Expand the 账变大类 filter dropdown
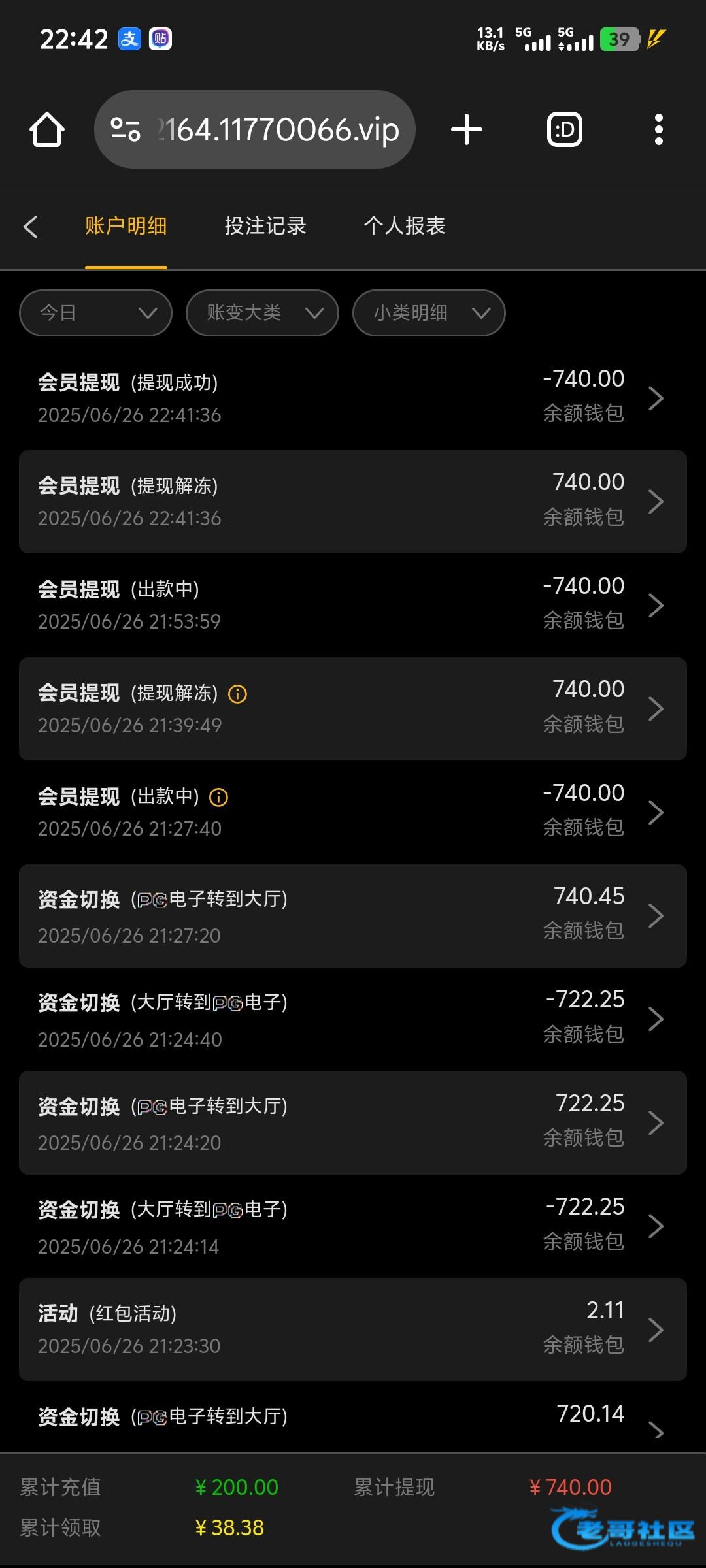The width and height of the screenshot is (706, 1568). click(x=262, y=313)
